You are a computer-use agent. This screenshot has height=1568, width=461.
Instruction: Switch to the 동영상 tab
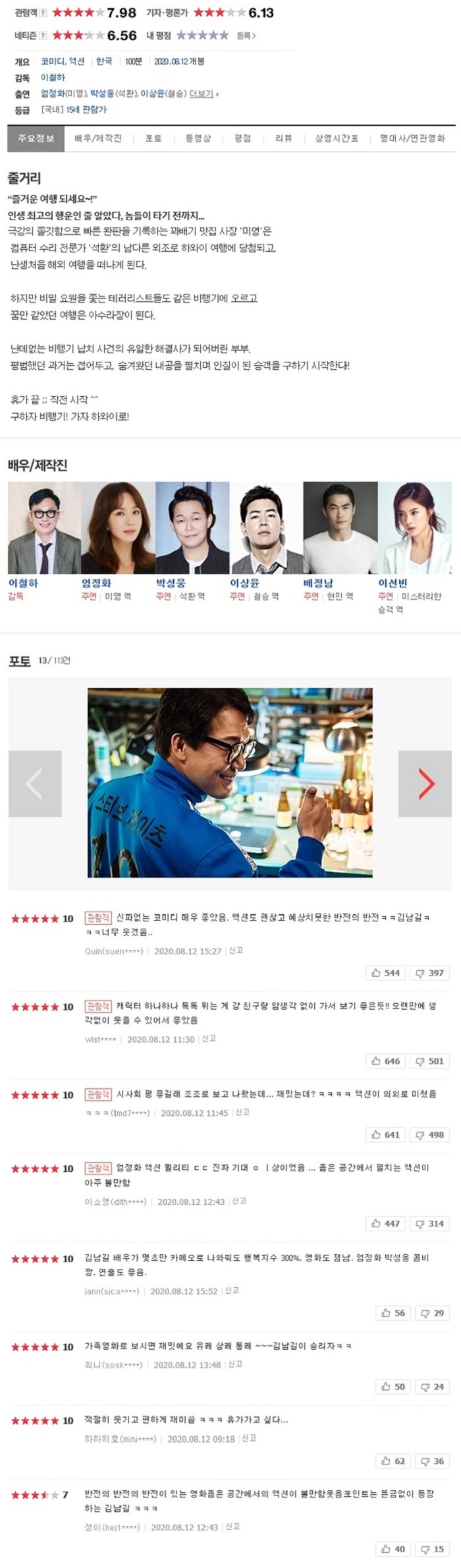198,138
